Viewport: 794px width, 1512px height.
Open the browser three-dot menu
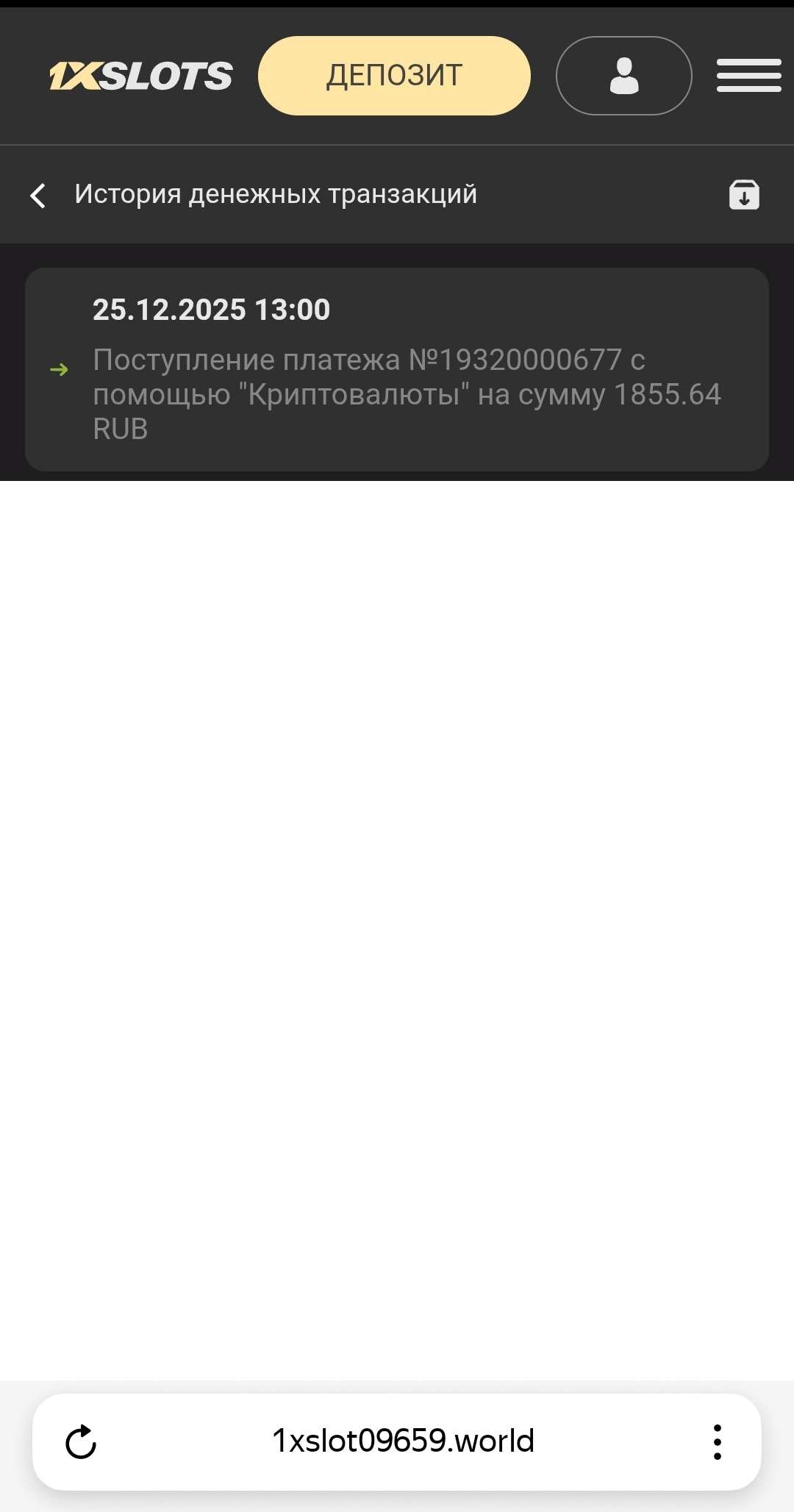718,1441
